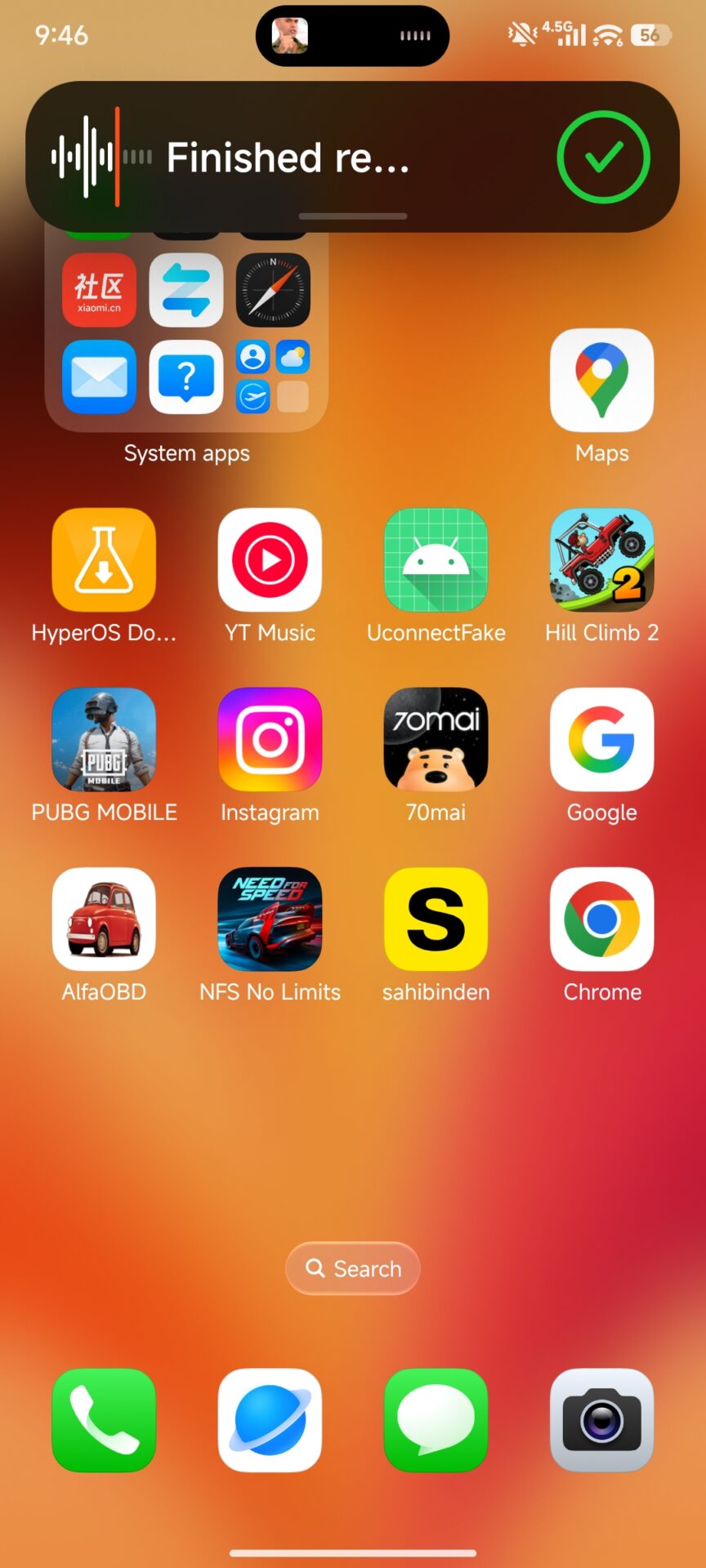Launch HyperOS Downloader app
Viewport: 706px width, 1568px height.
pyautogui.click(x=104, y=560)
